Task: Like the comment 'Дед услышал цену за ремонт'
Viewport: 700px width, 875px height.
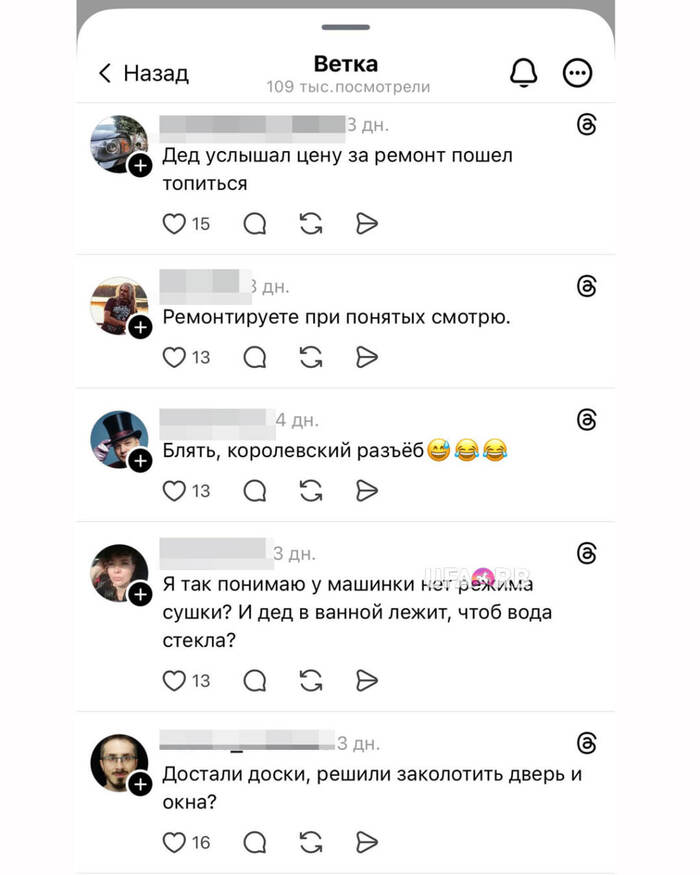Action: 175,223
